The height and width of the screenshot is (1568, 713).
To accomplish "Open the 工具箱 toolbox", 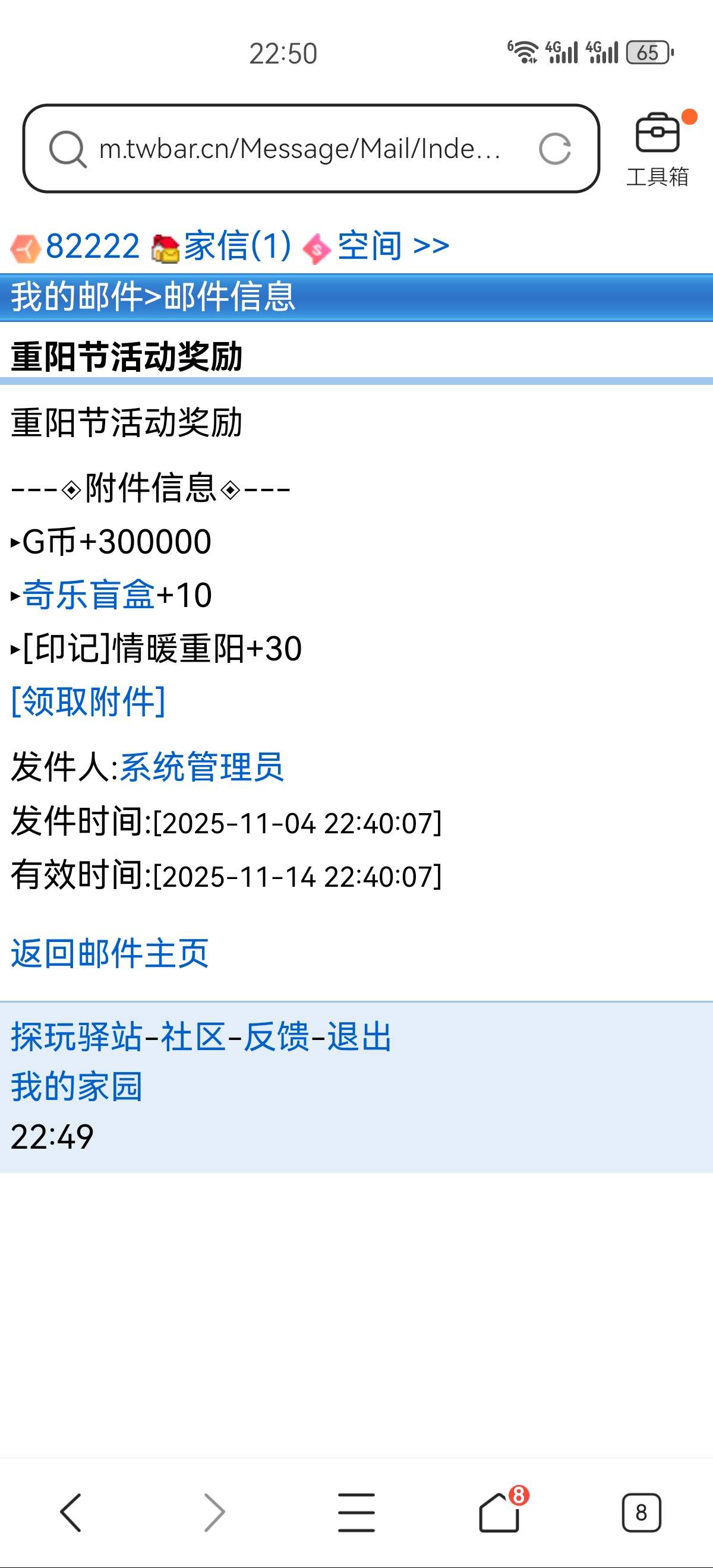I will pyautogui.click(x=657, y=149).
